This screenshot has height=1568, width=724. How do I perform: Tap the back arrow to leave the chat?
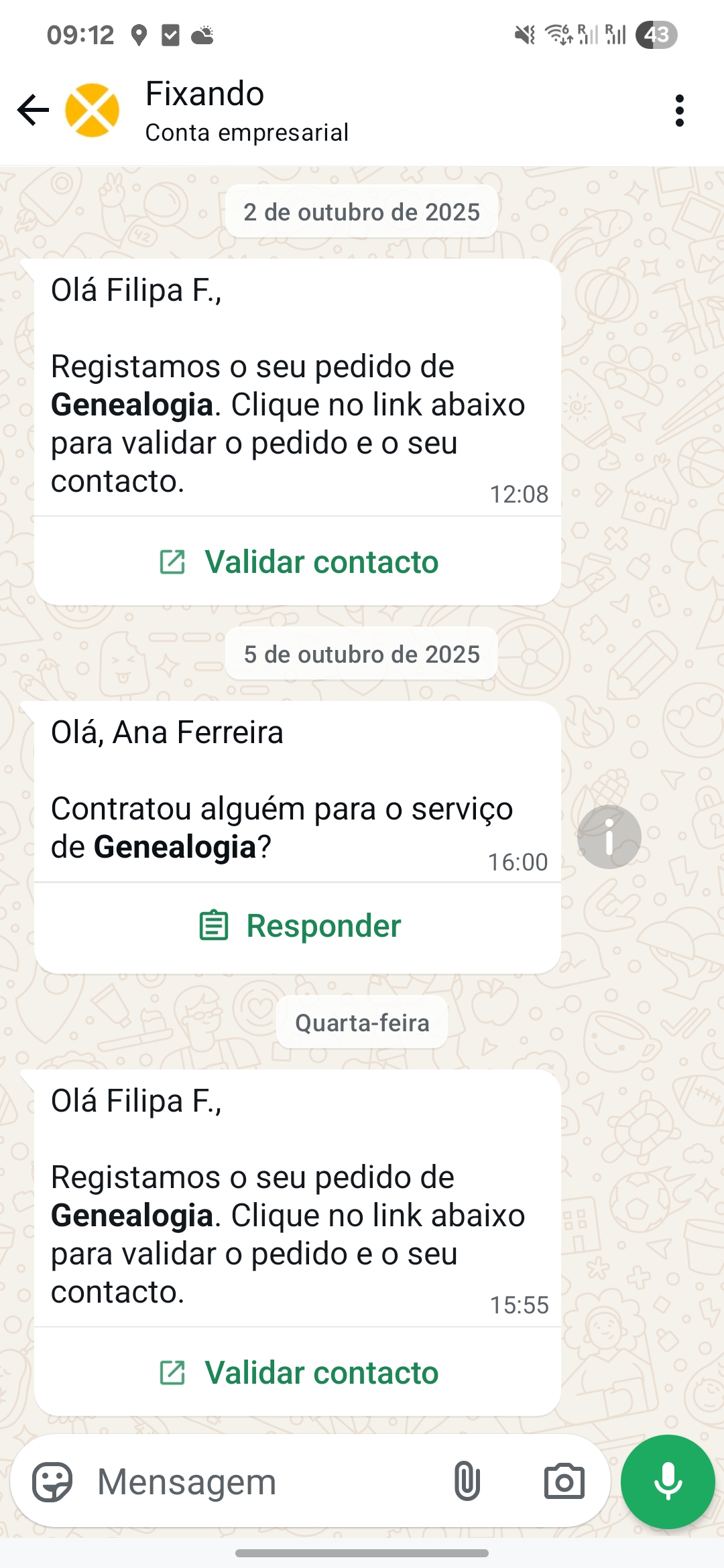click(x=32, y=109)
